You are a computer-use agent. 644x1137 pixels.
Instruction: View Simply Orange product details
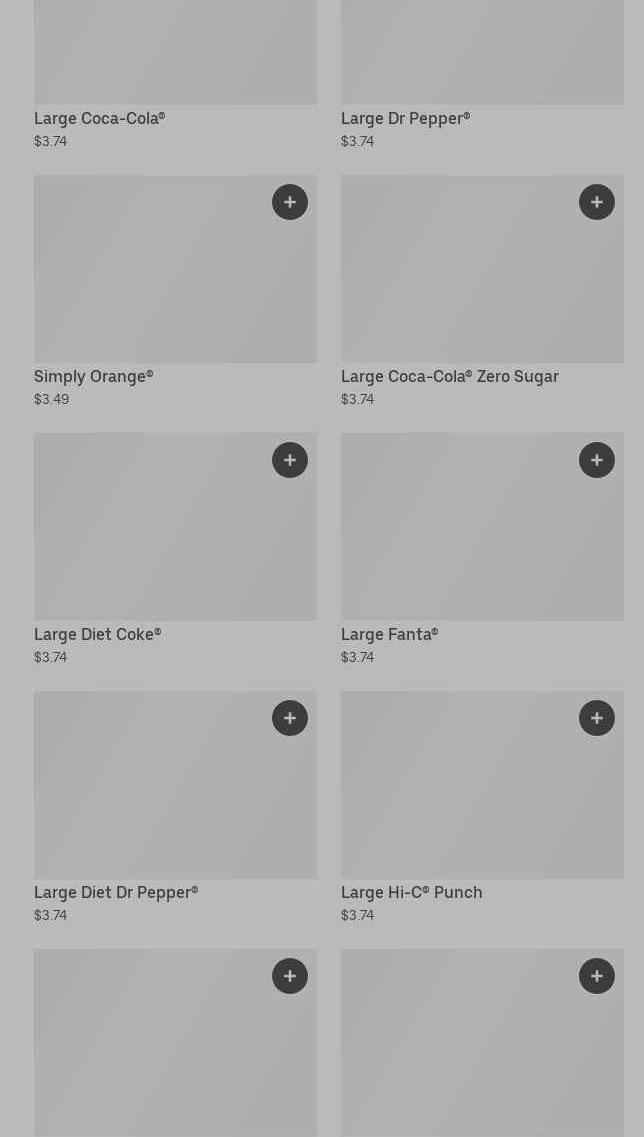pyautogui.click(x=176, y=291)
